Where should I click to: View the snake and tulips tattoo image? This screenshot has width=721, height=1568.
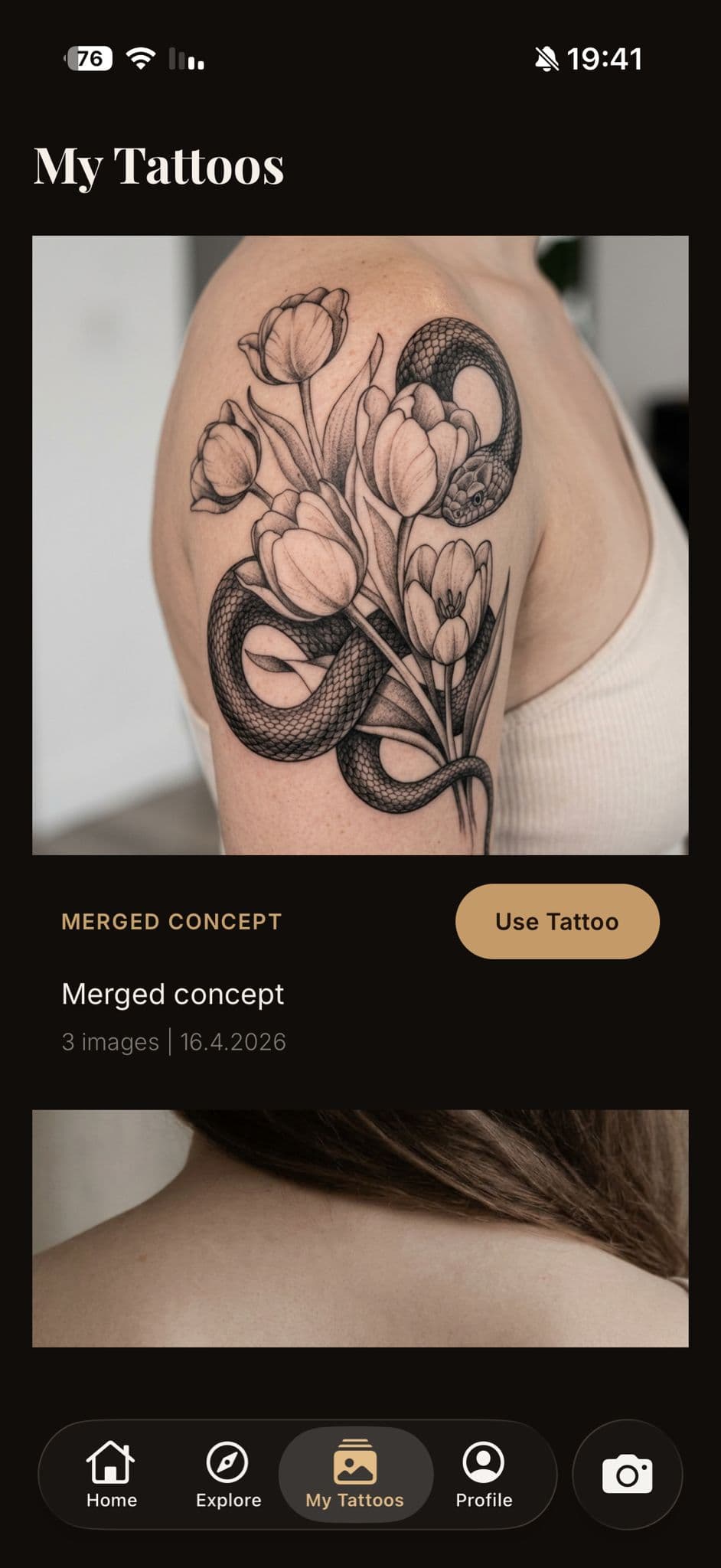360,545
